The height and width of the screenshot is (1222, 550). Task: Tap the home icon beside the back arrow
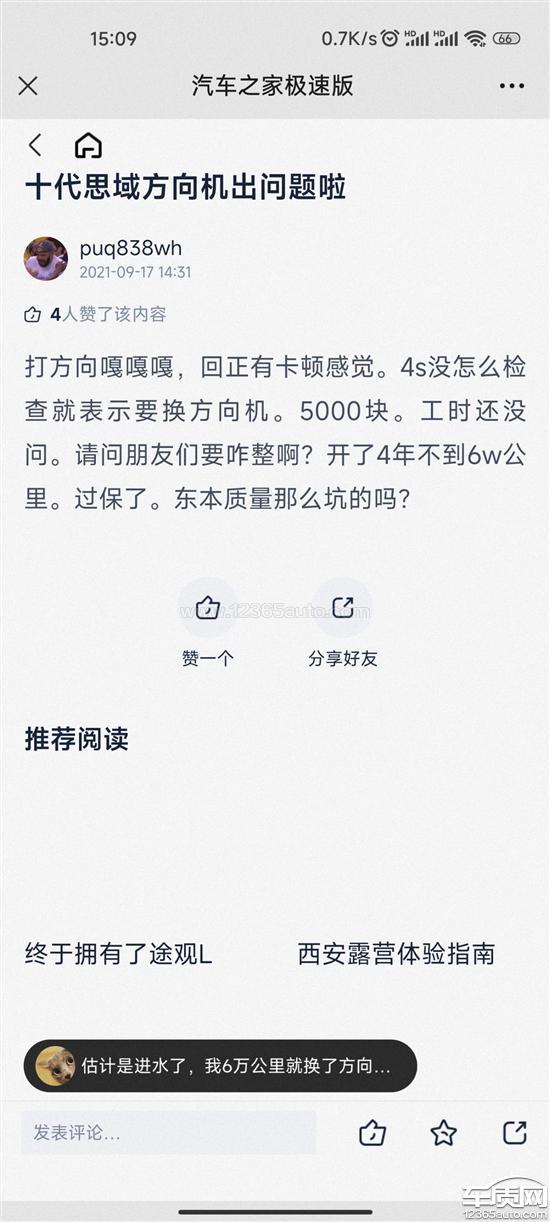88,145
